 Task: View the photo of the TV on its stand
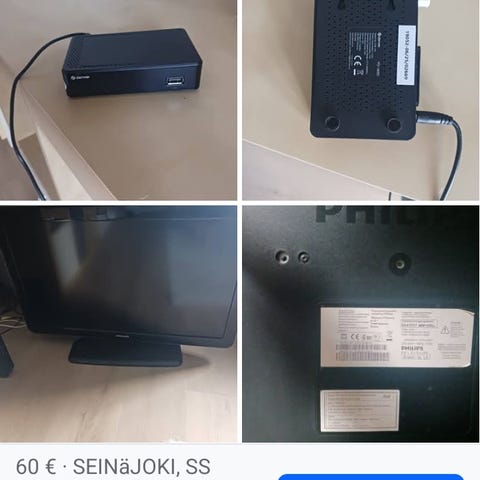pyautogui.click(x=118, y=324)
